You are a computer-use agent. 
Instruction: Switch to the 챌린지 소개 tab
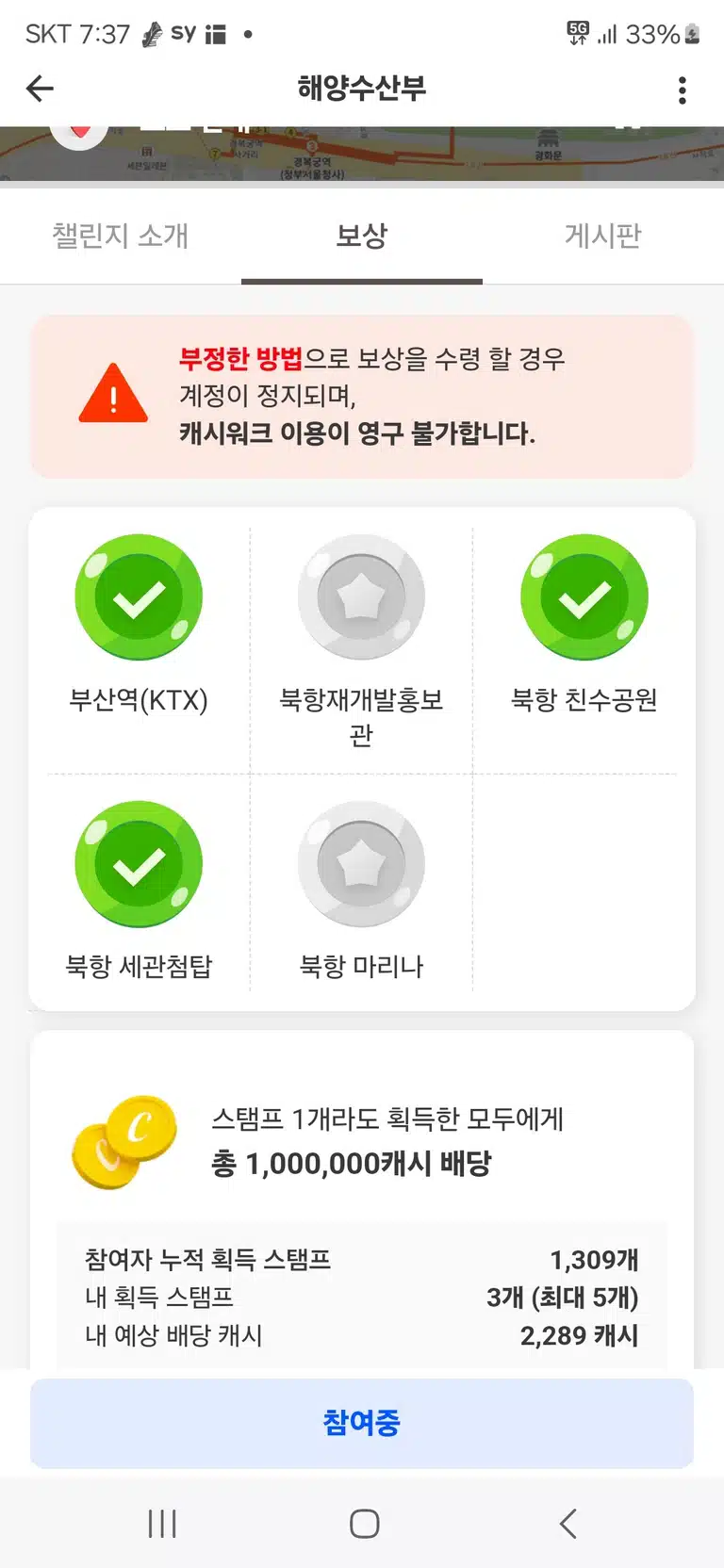click(121, 236)
